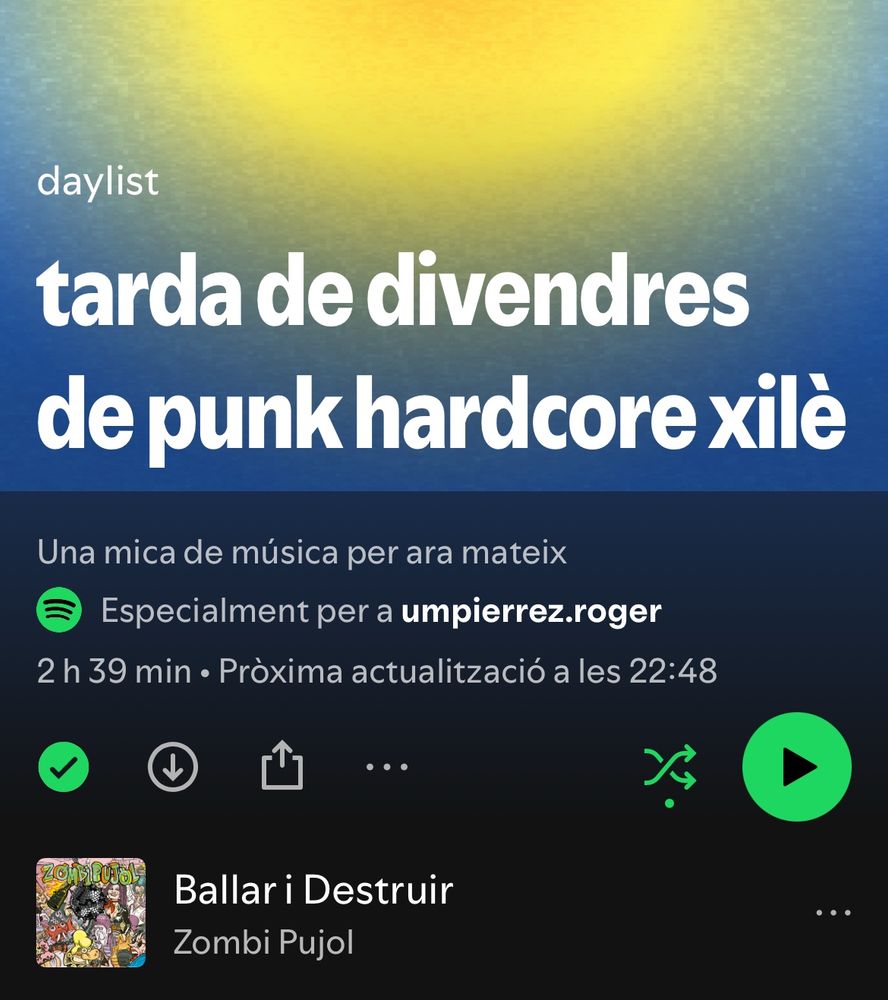Download the daylist playlist
Viewport: 888px width, 1000px height.
pyautogui.click(x=173, y=767)
